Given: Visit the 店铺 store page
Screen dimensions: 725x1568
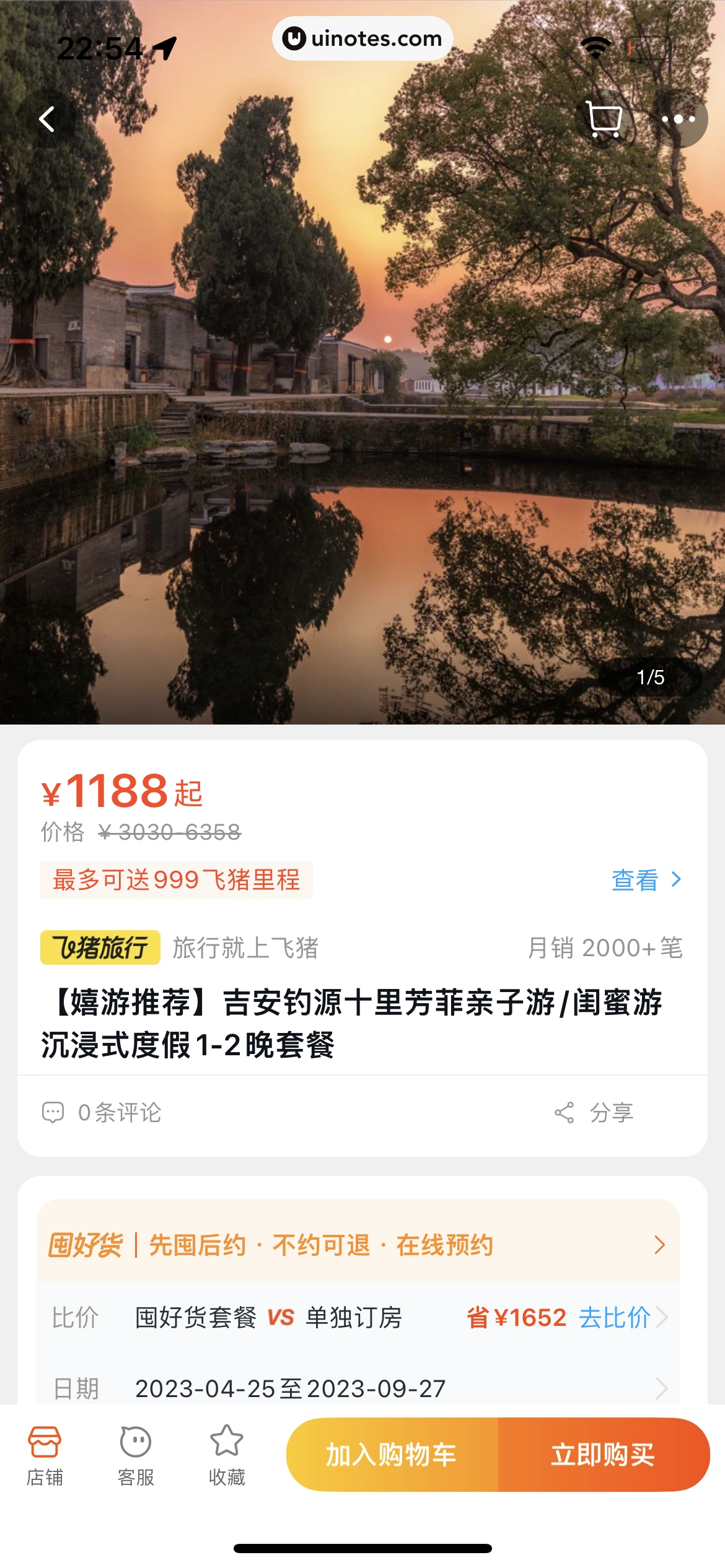Looking at the screenshot, I should [x=45, y=1455].
